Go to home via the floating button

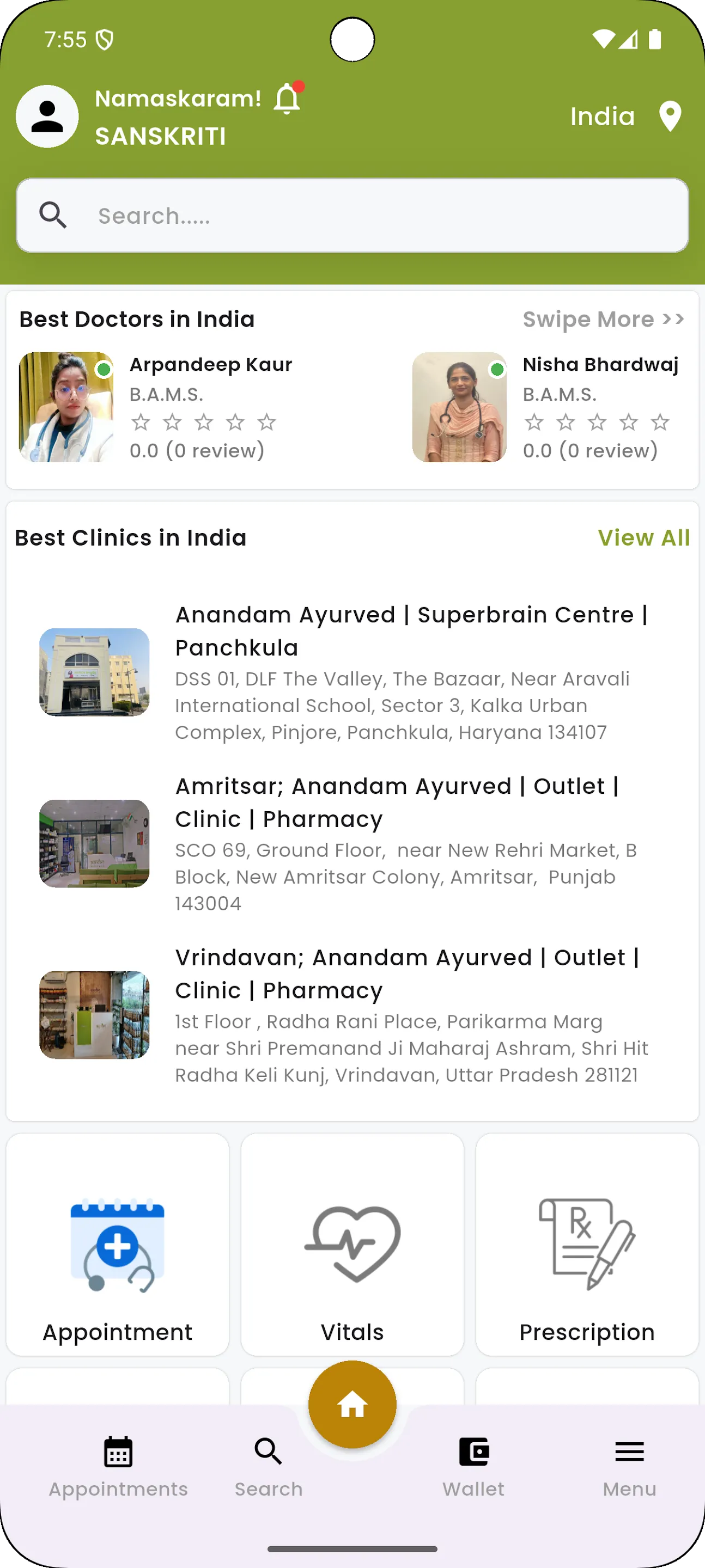pos(352,1405)
